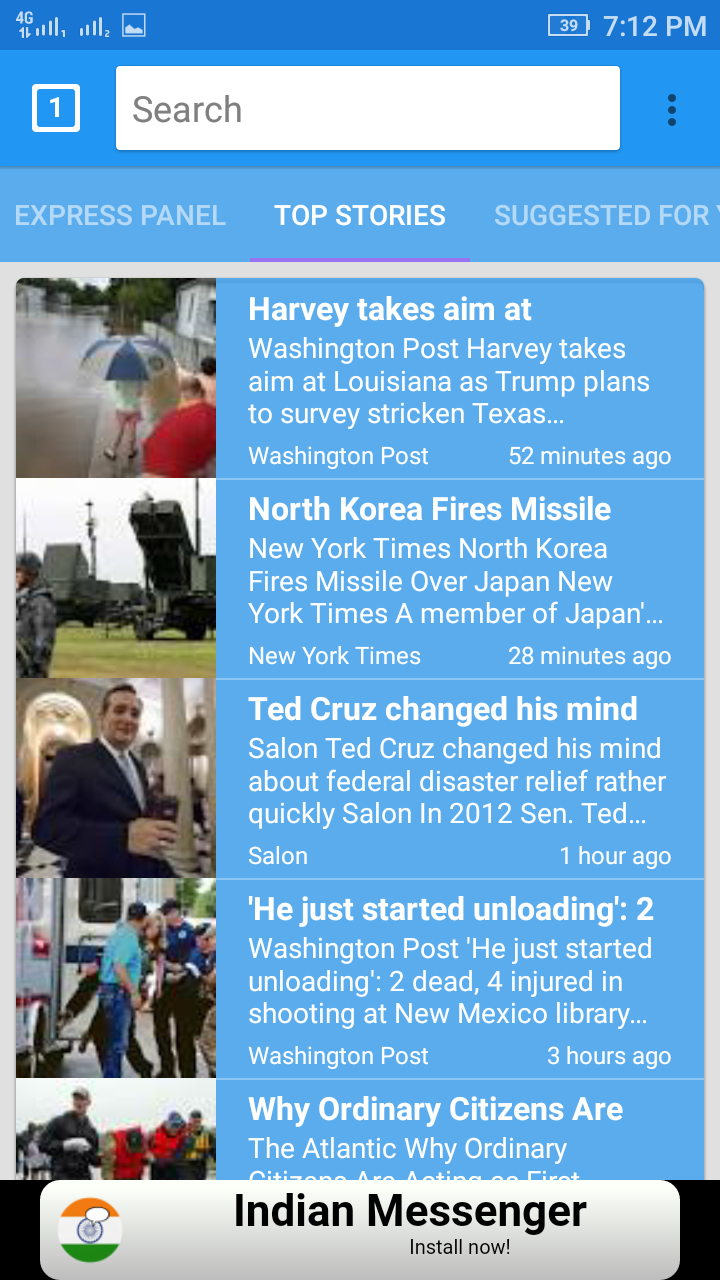The height and width of the screenshot is (1280, 720).
Task: Open the Ted Cruz changed his mind story
Action: click(459, 778)
